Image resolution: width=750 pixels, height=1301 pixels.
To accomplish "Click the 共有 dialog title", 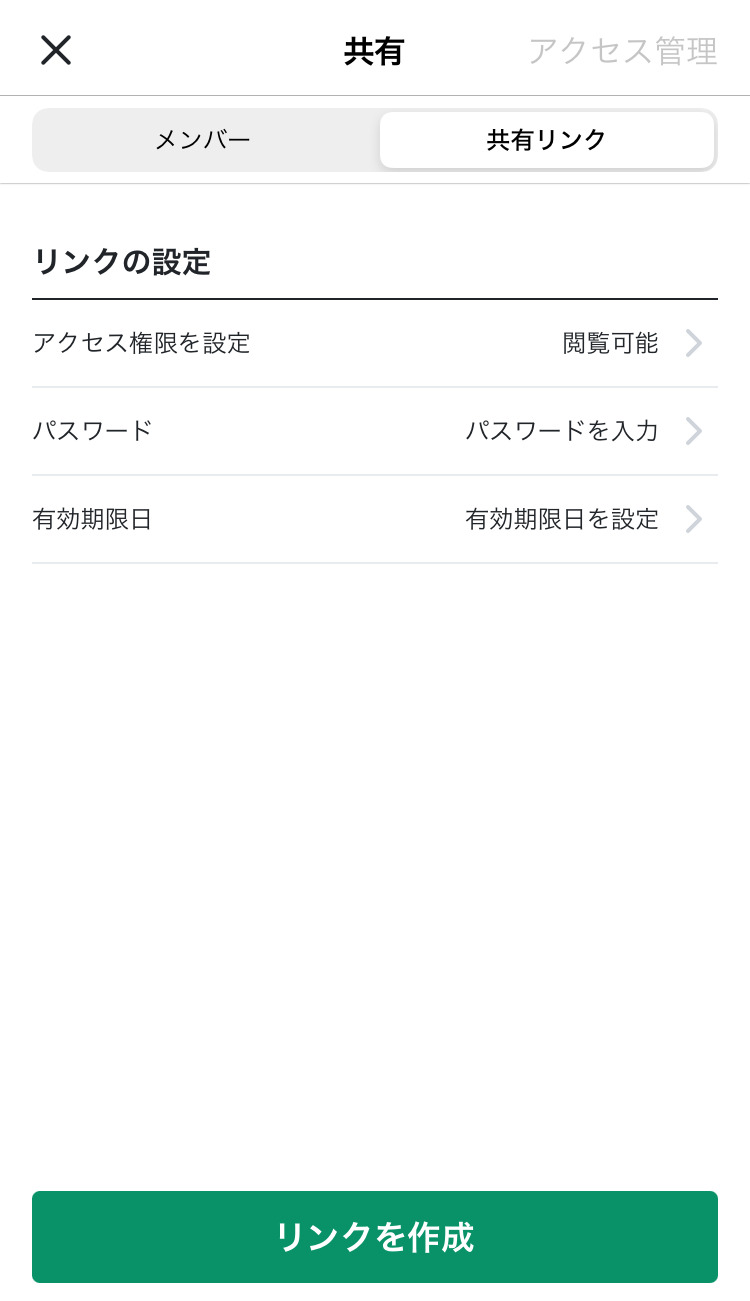I will [375, 50].
